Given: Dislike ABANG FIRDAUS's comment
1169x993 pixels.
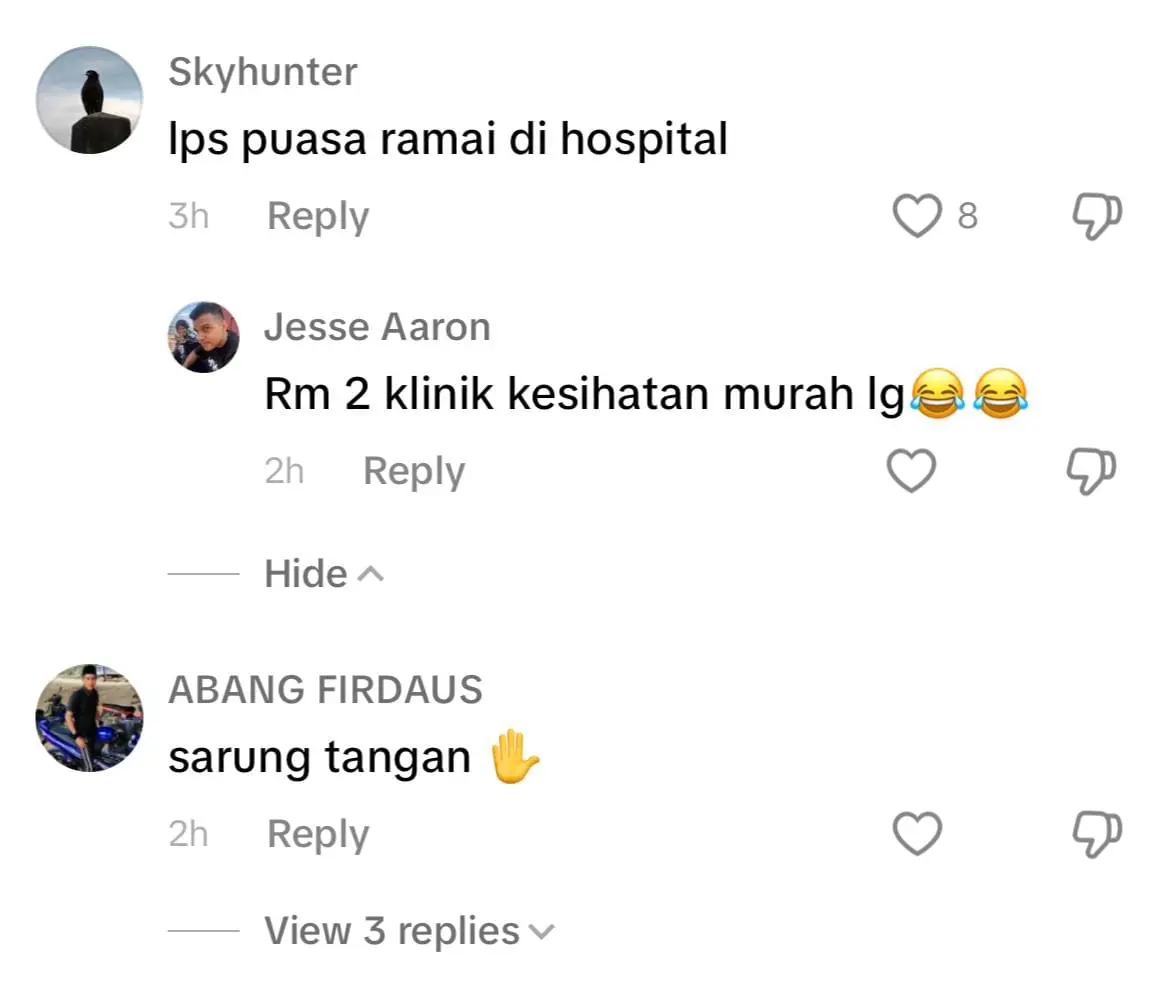Looking at the screenshot, I should 1096,834.
